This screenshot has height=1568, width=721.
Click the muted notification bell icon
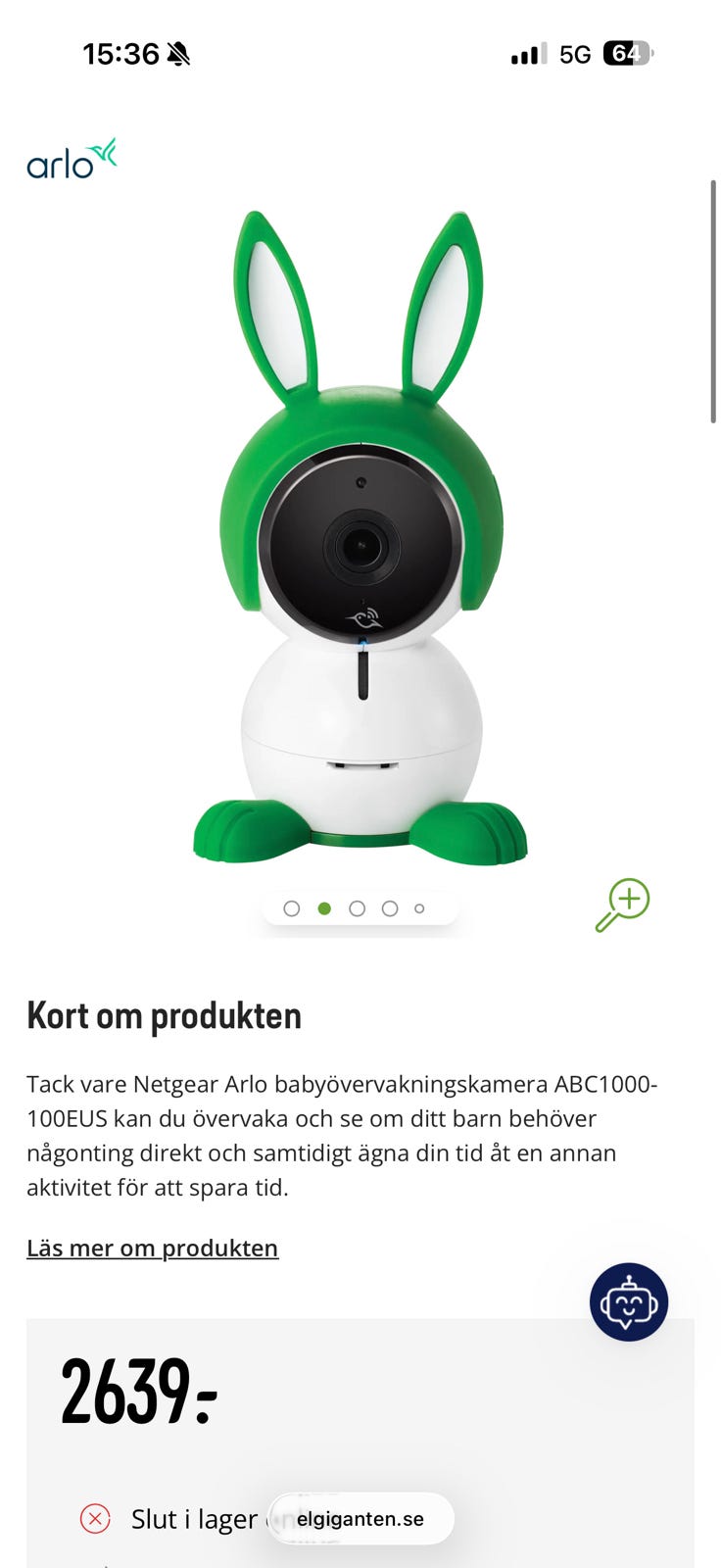[177, 54]
